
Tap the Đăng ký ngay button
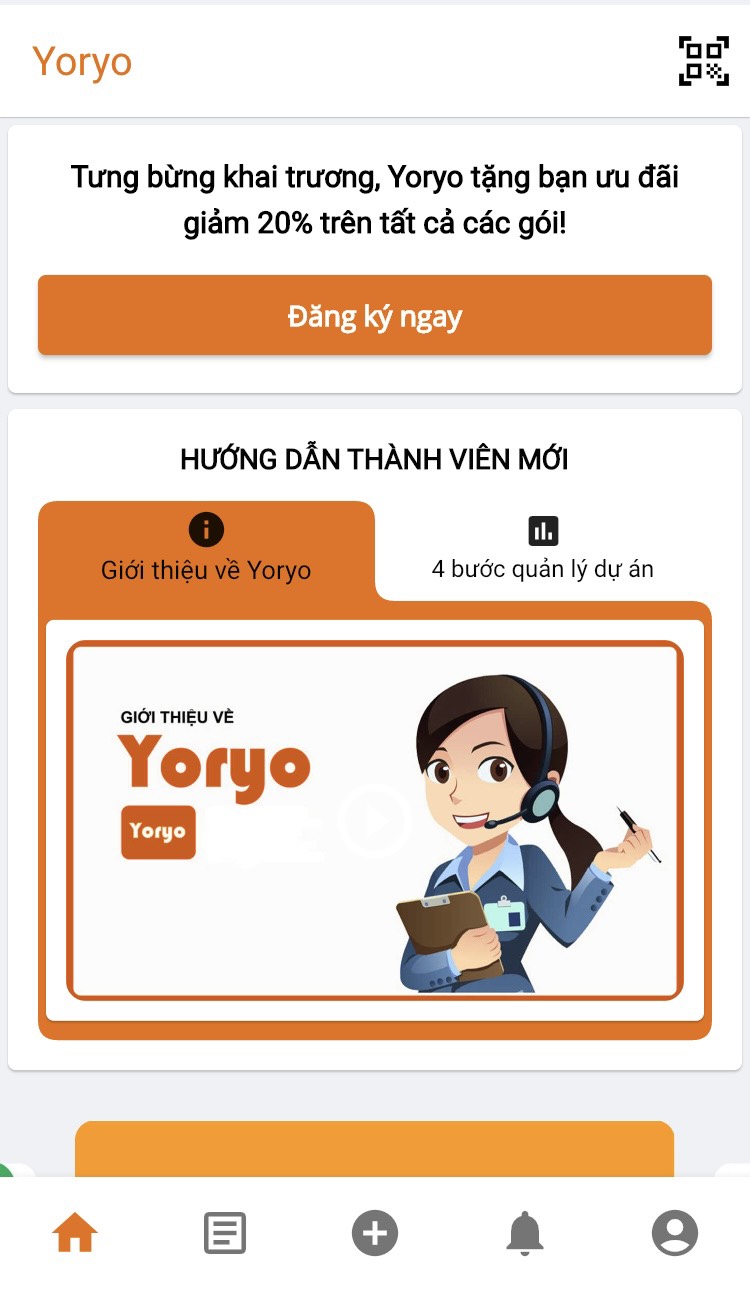click(x=375, y=316)
